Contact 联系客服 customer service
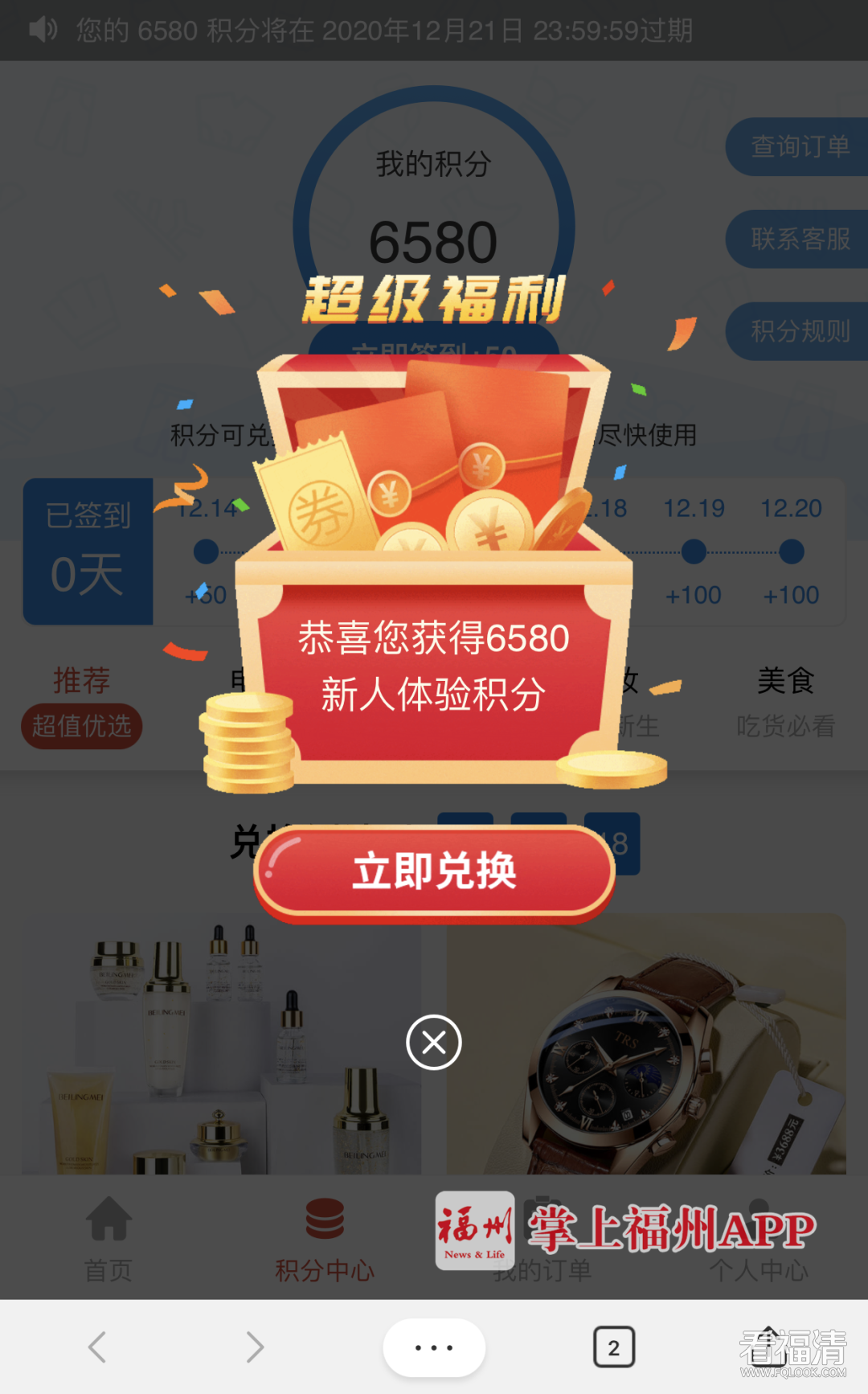This screenshot has width=868, height=1394. [x=798, y=239]
